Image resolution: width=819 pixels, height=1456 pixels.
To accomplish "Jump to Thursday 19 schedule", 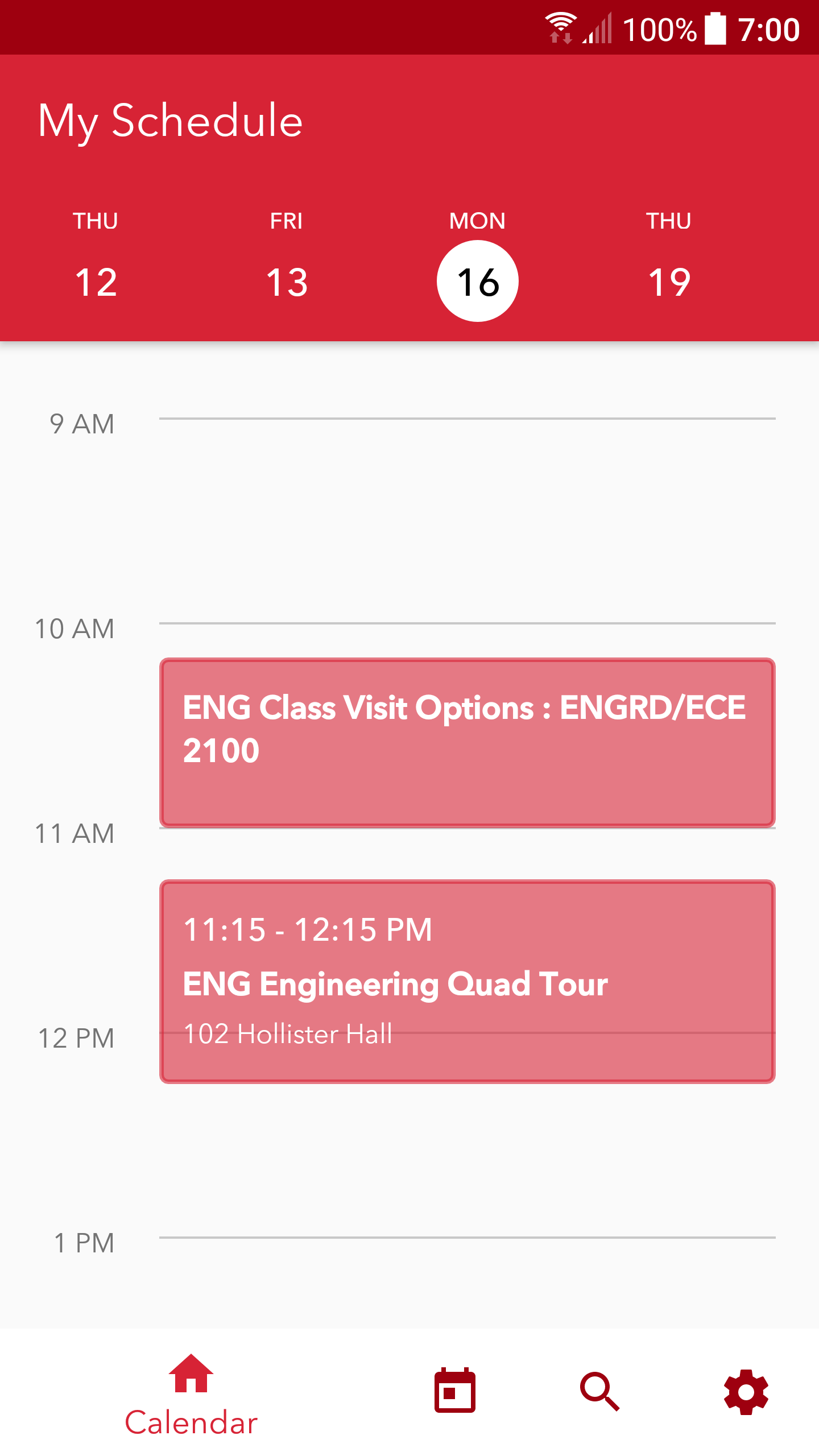I will (669, 262).
